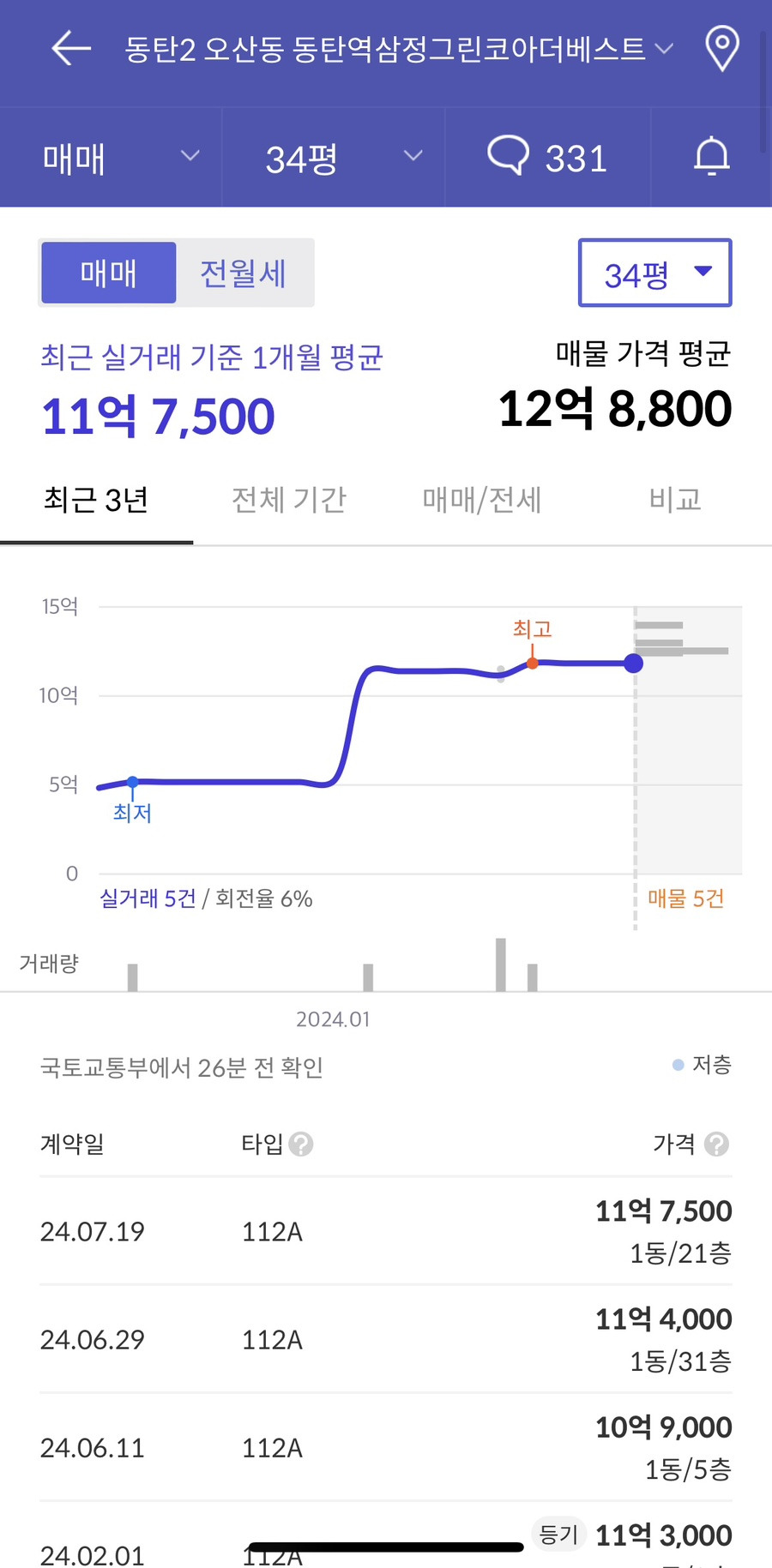Image resolution: width=772 pixels, height=1568 pixels.
Task: Switch to the 전월세 segment
Action: click(x=244, y=273)
